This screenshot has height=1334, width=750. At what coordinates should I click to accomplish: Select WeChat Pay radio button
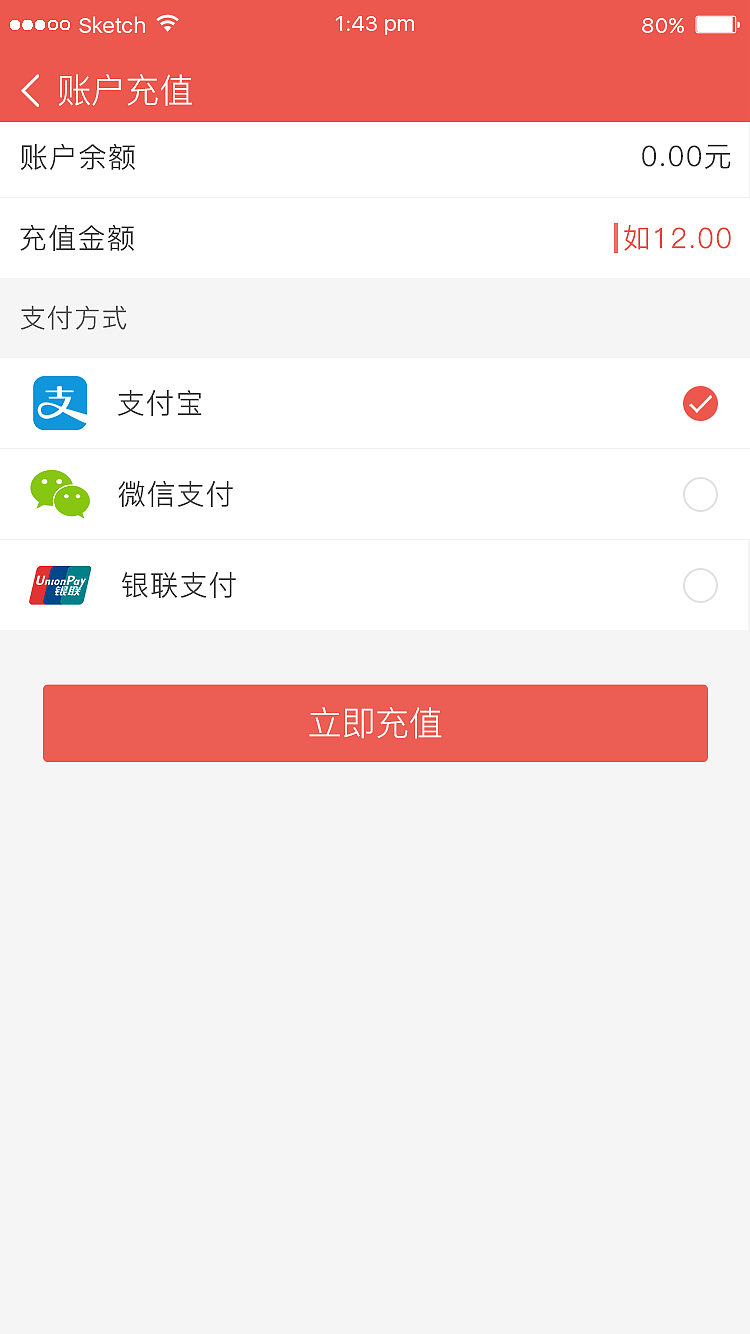coord(700,494)
